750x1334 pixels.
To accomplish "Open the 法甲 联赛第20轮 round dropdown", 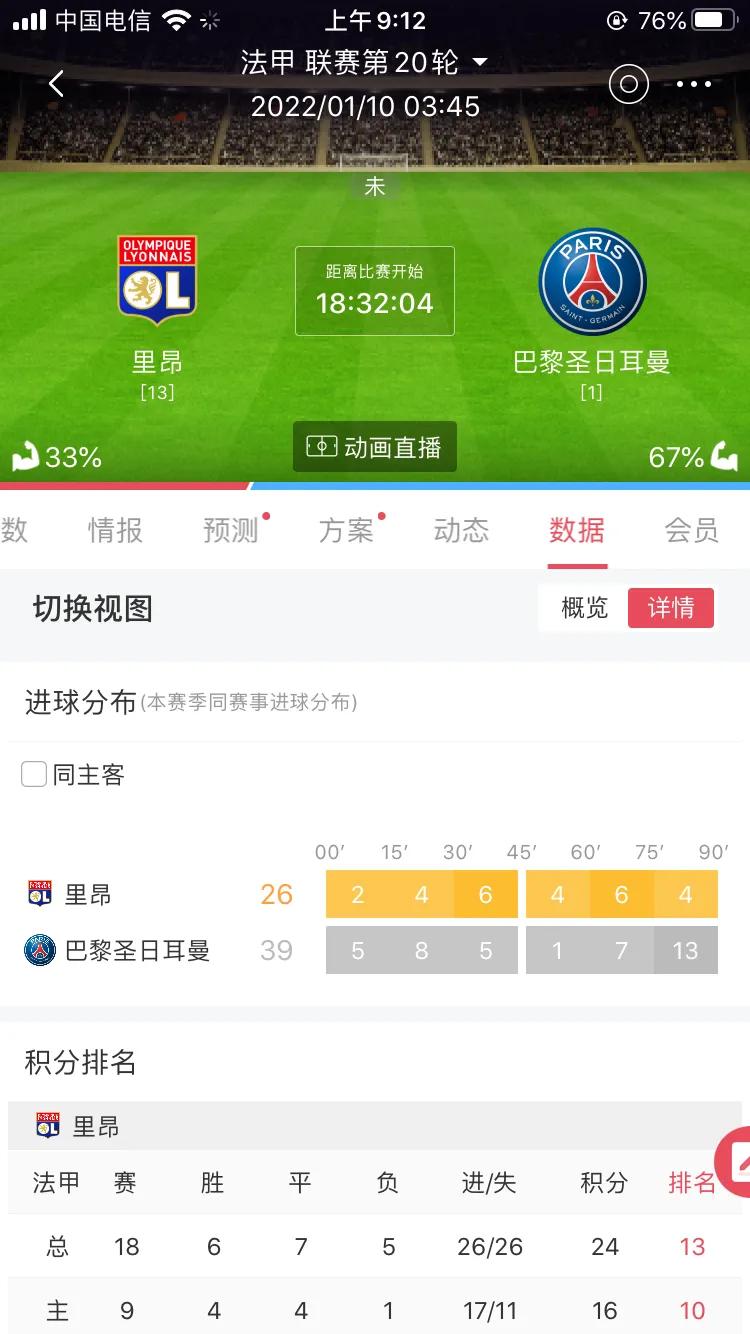I will 375,62.
